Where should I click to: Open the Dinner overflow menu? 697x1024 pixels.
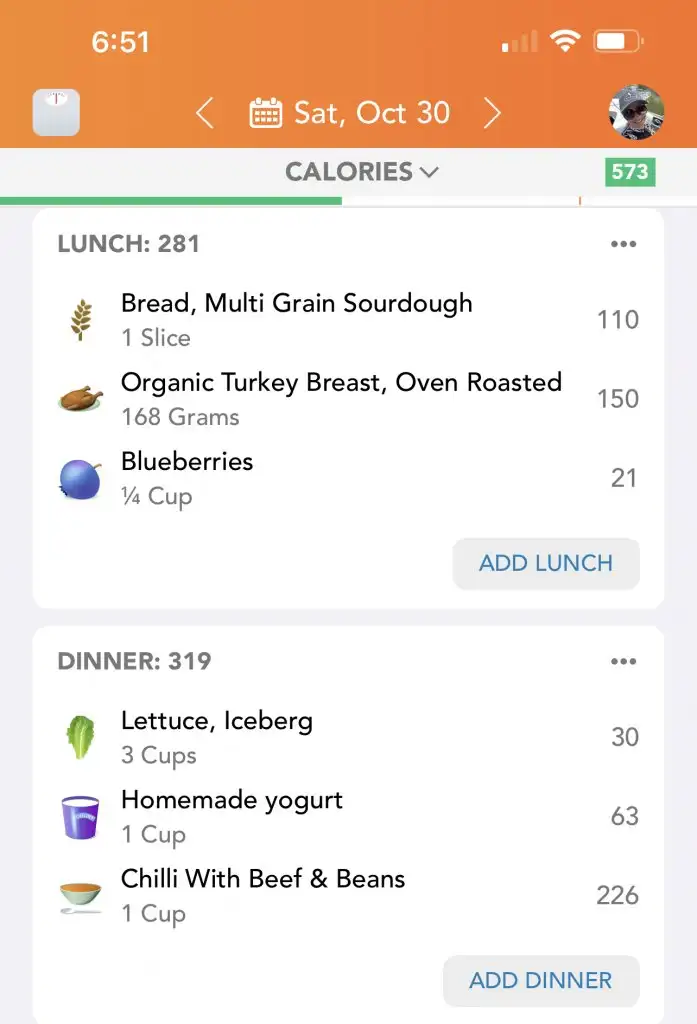click(x=623, y=661)
